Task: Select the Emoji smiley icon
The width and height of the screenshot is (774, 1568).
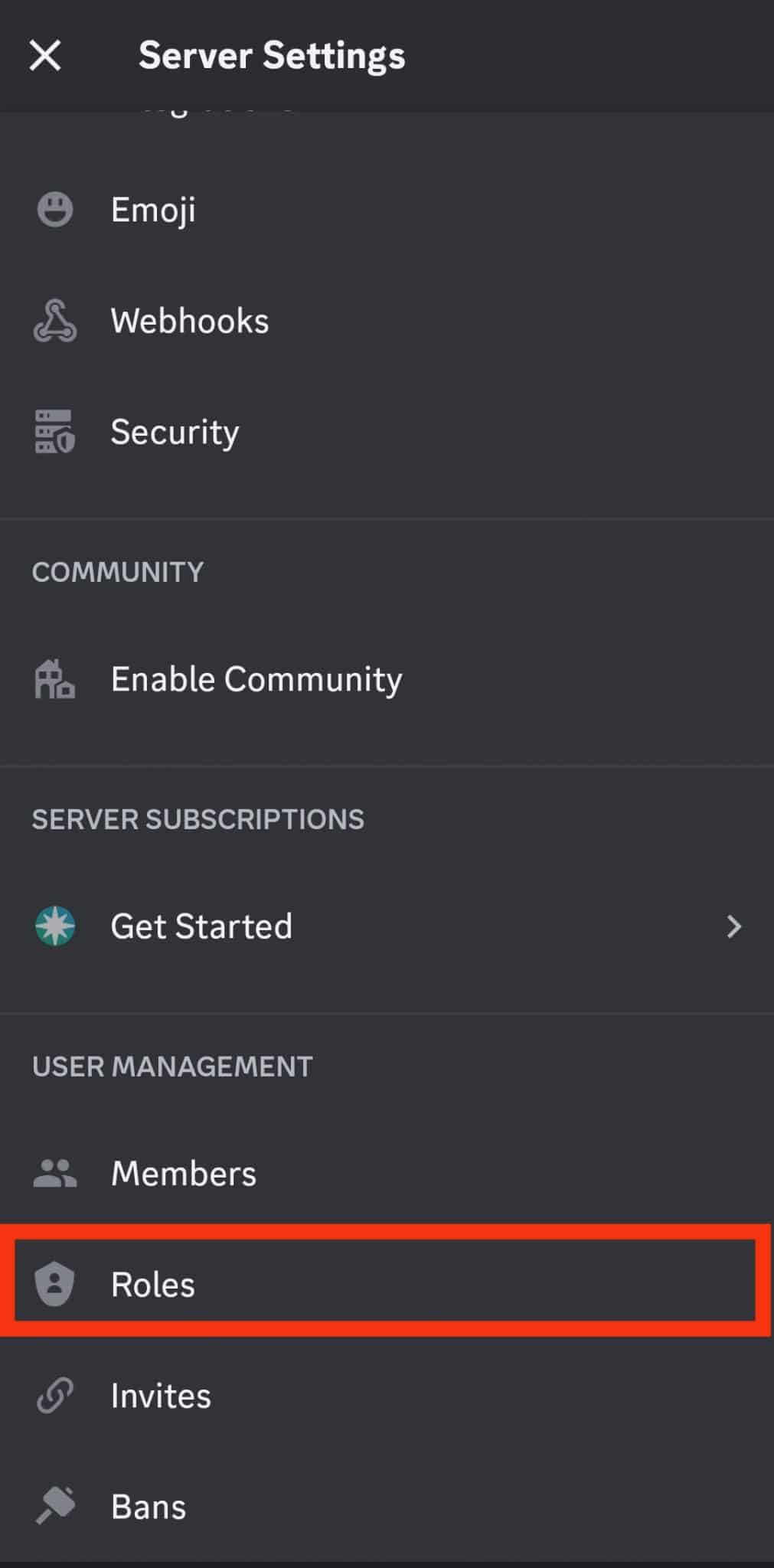Action: [54, 209]
